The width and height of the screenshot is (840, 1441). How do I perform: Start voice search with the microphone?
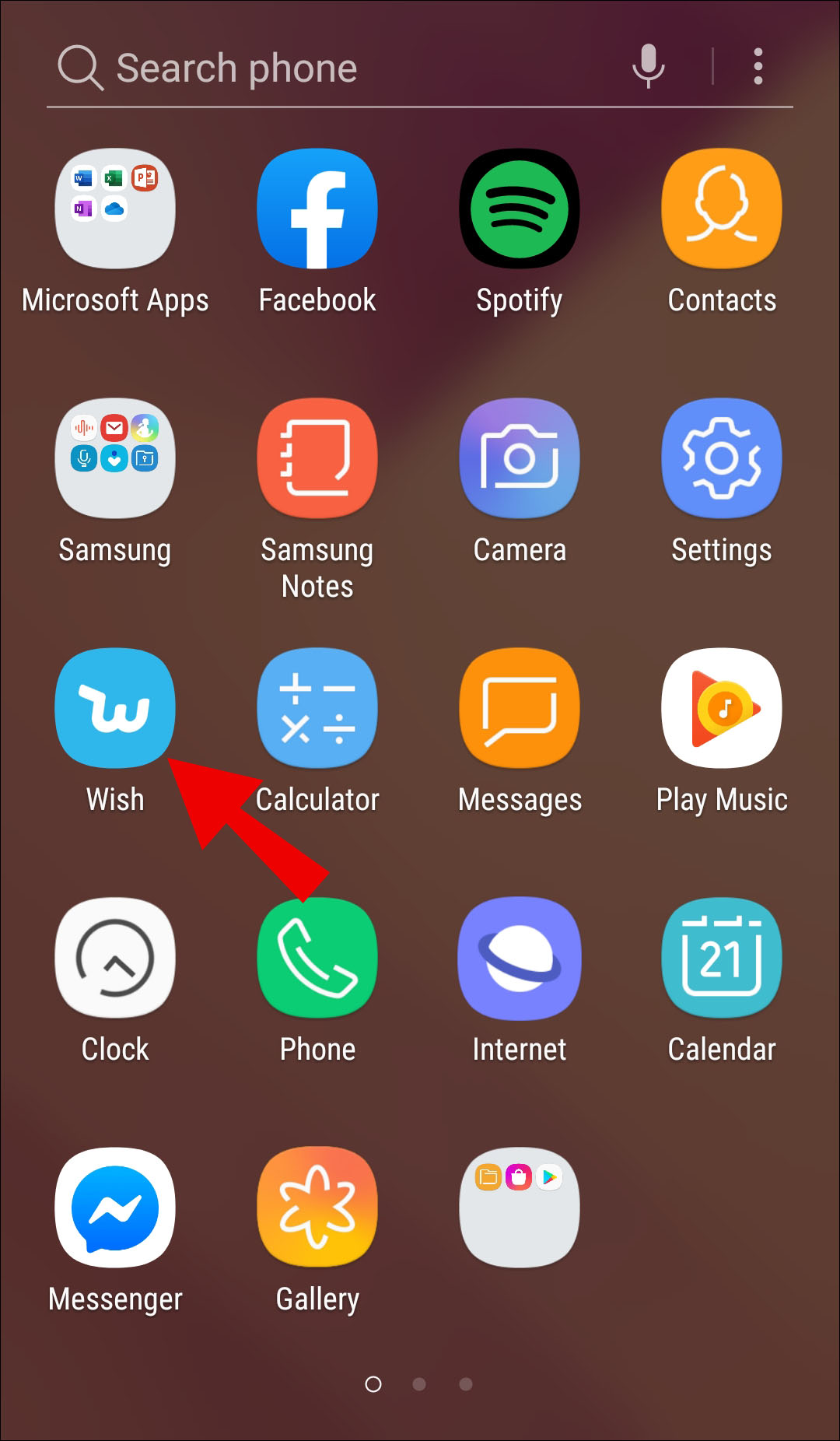pos(648,66)
